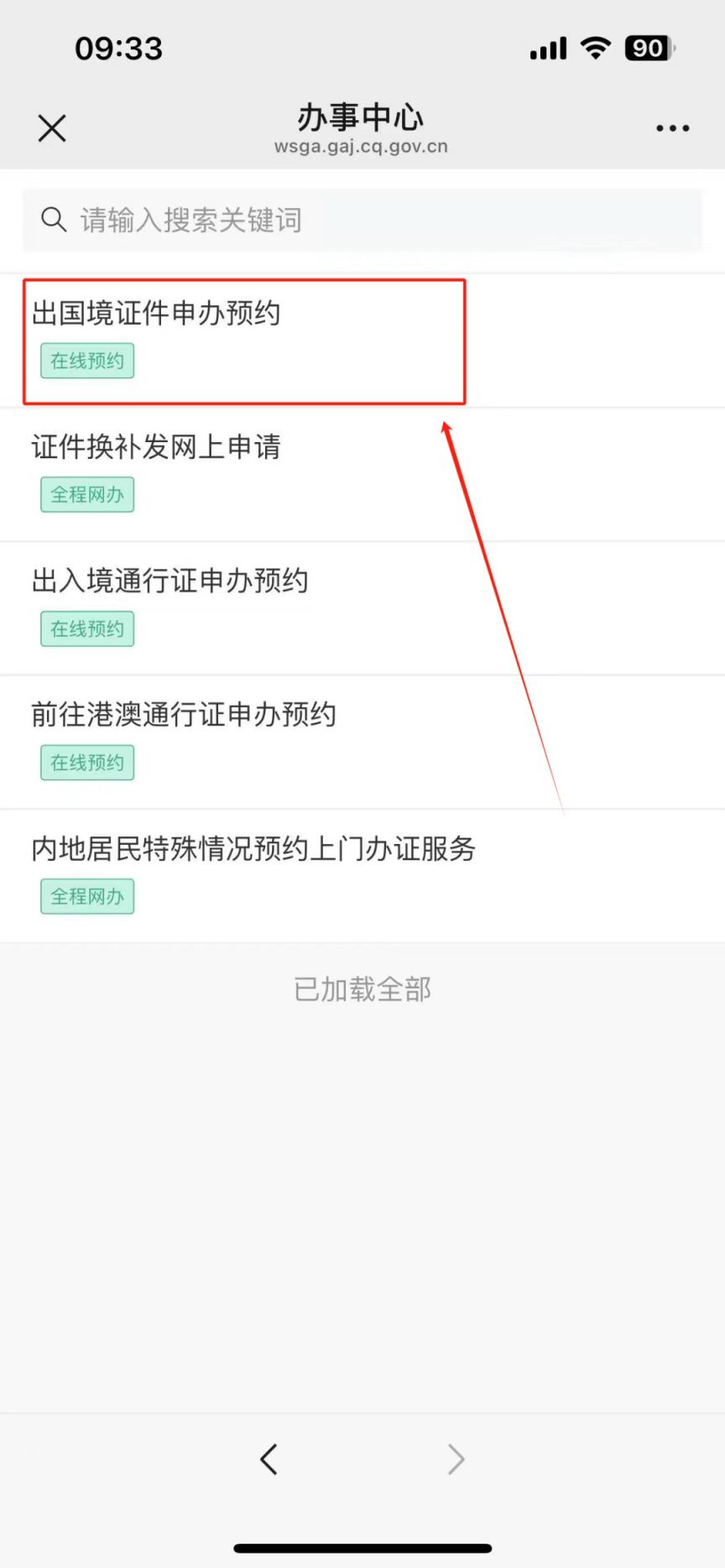Open the three-dot more options menu

pos(673,128)
